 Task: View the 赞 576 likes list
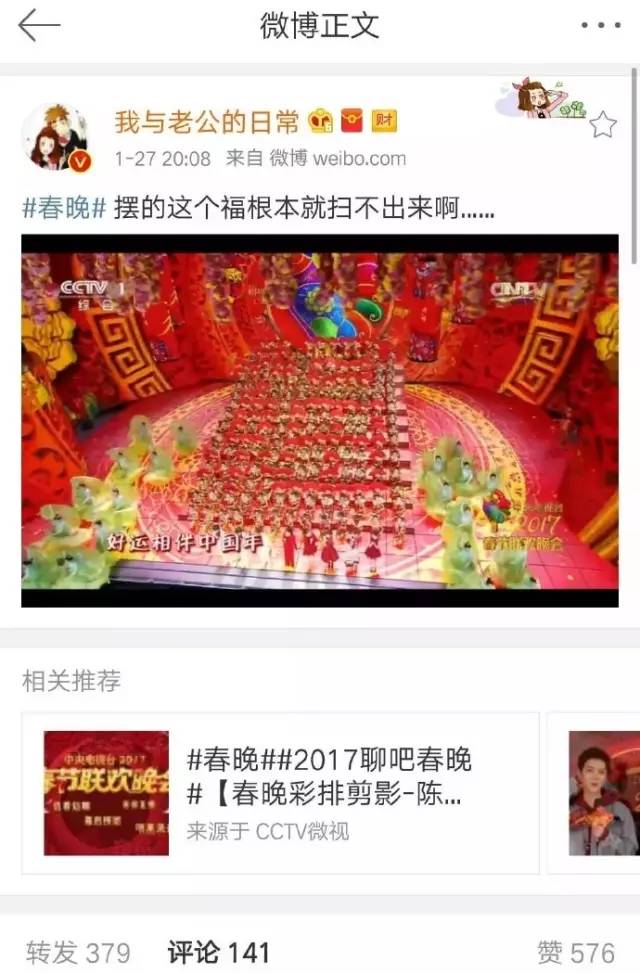[574, 952]
